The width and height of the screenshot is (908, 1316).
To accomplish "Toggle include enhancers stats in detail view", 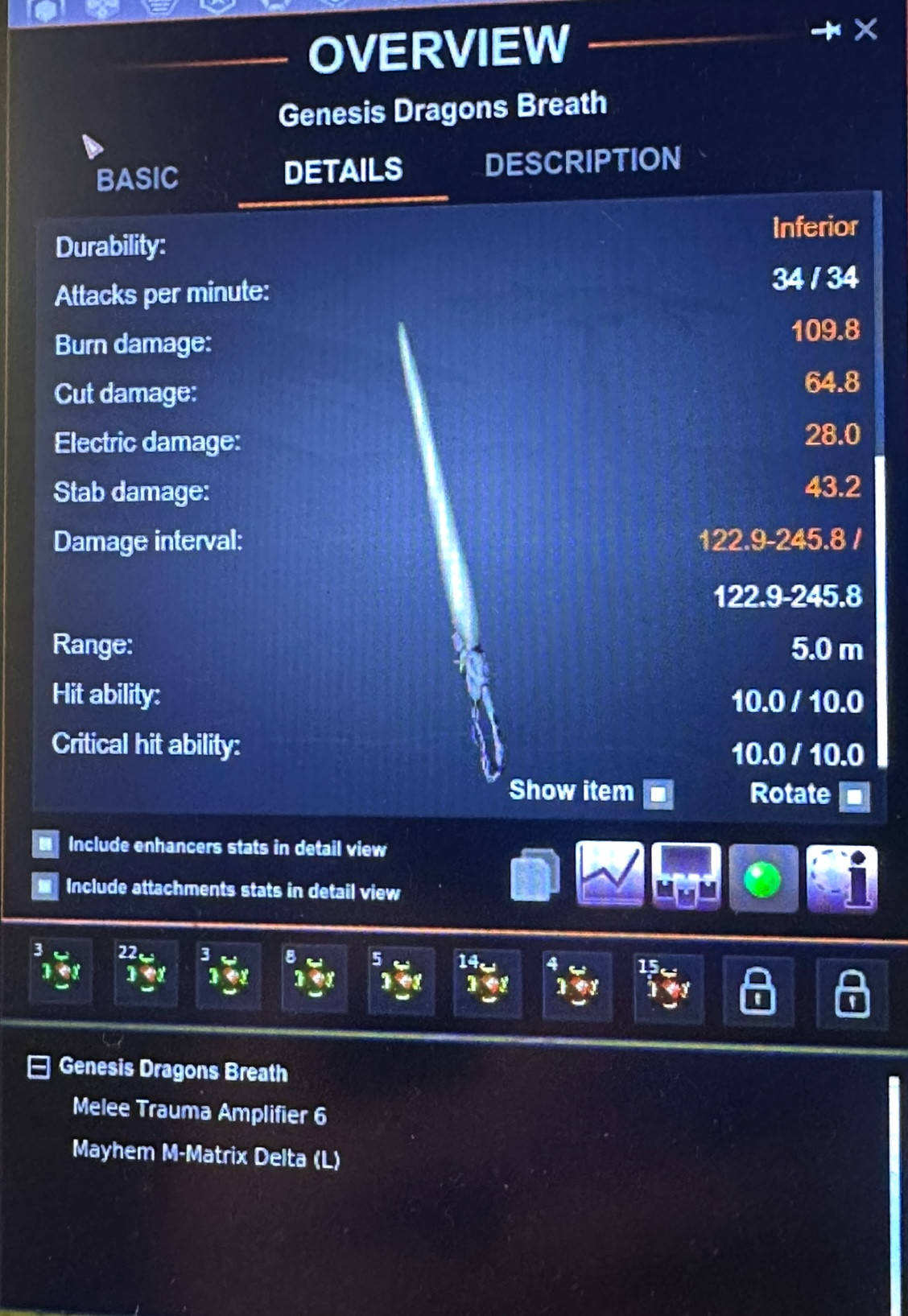I will tap(45, 844).
